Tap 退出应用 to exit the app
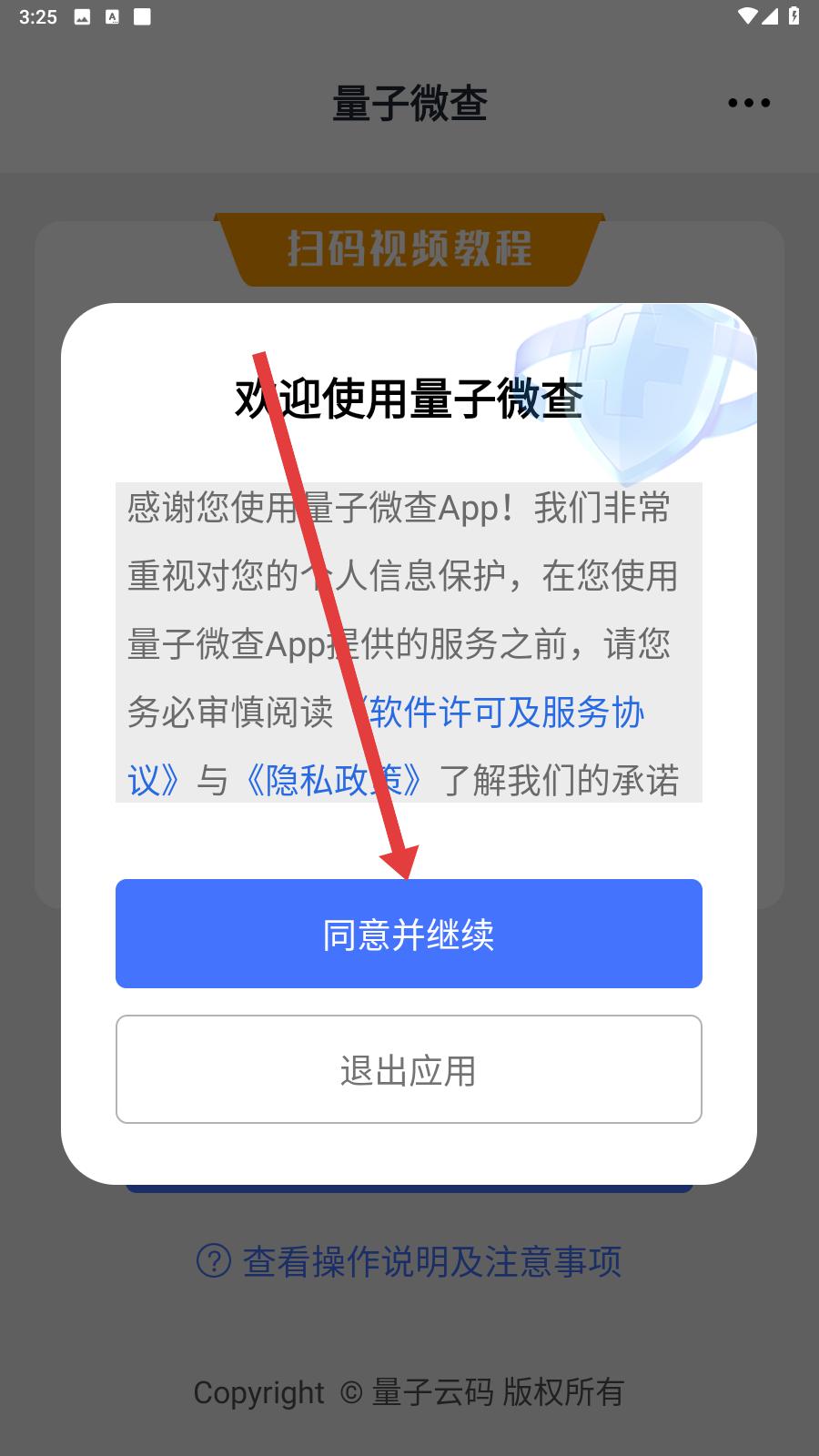Viewport: 819px width, 1456px height. [x=409, y=1069]
